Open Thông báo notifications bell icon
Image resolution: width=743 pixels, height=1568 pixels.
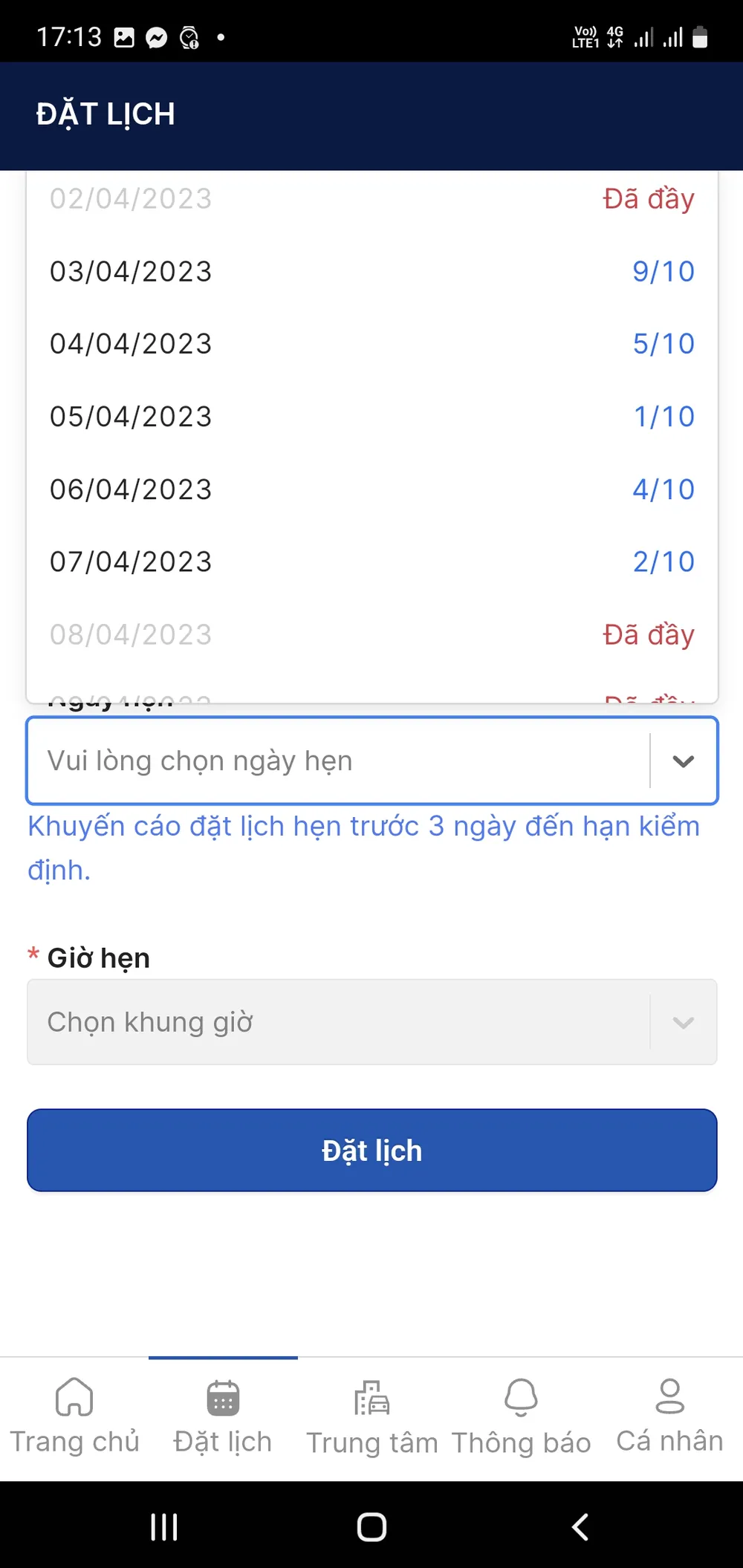[521, 1397]
